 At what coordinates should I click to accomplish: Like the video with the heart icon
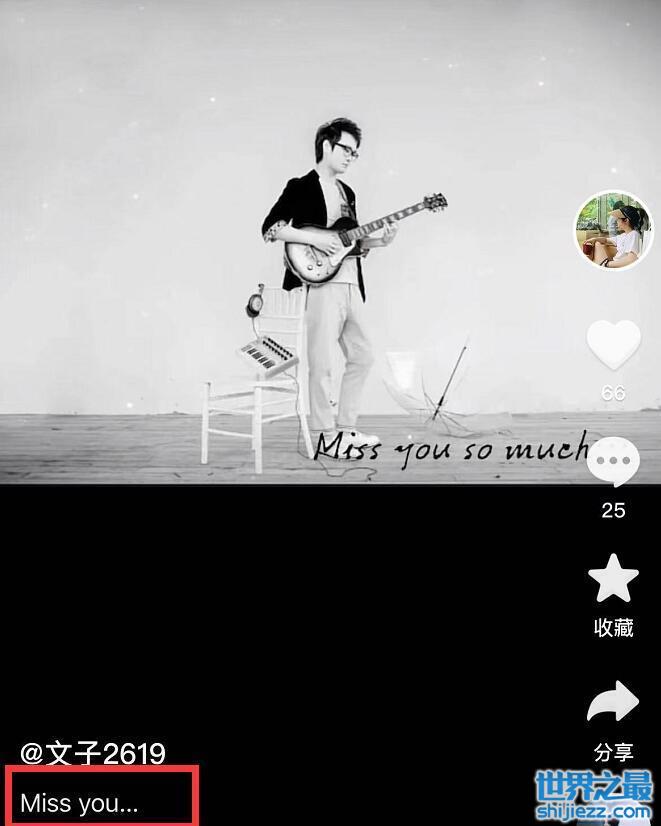613,345
